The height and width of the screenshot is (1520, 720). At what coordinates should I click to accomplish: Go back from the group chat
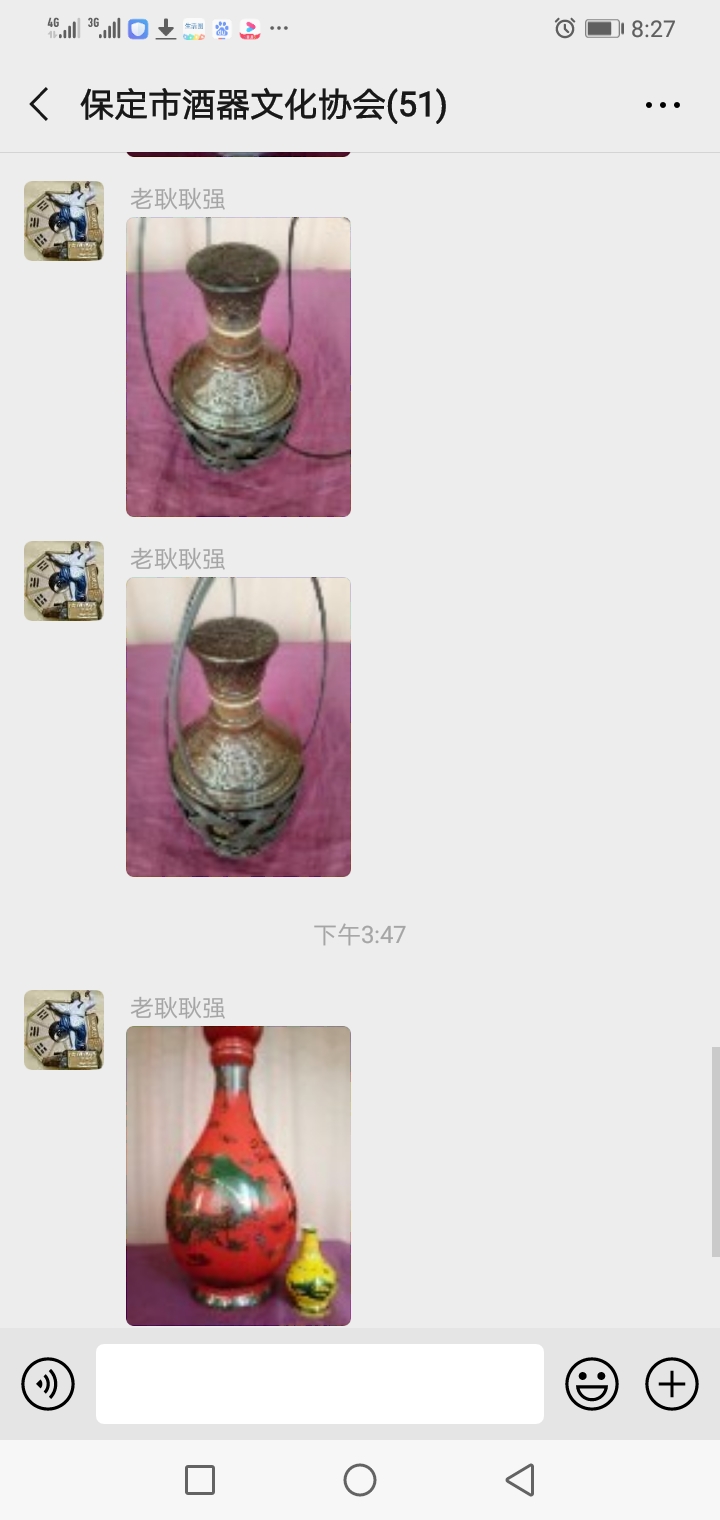click(39, 105)
